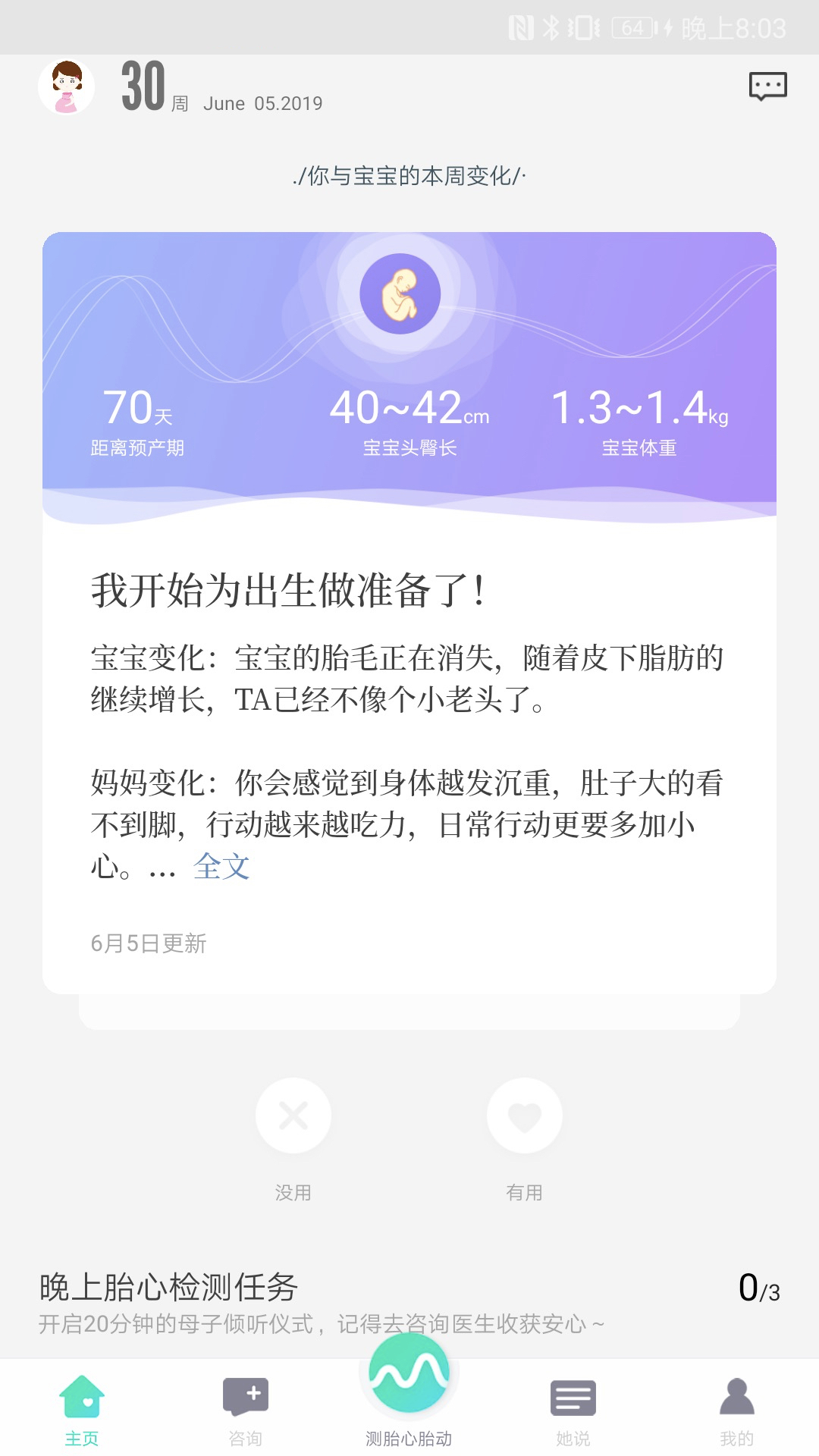Tap June 05.2019 to change date
This screenshot has width=819, height=1456.
[x=264, y=103]
